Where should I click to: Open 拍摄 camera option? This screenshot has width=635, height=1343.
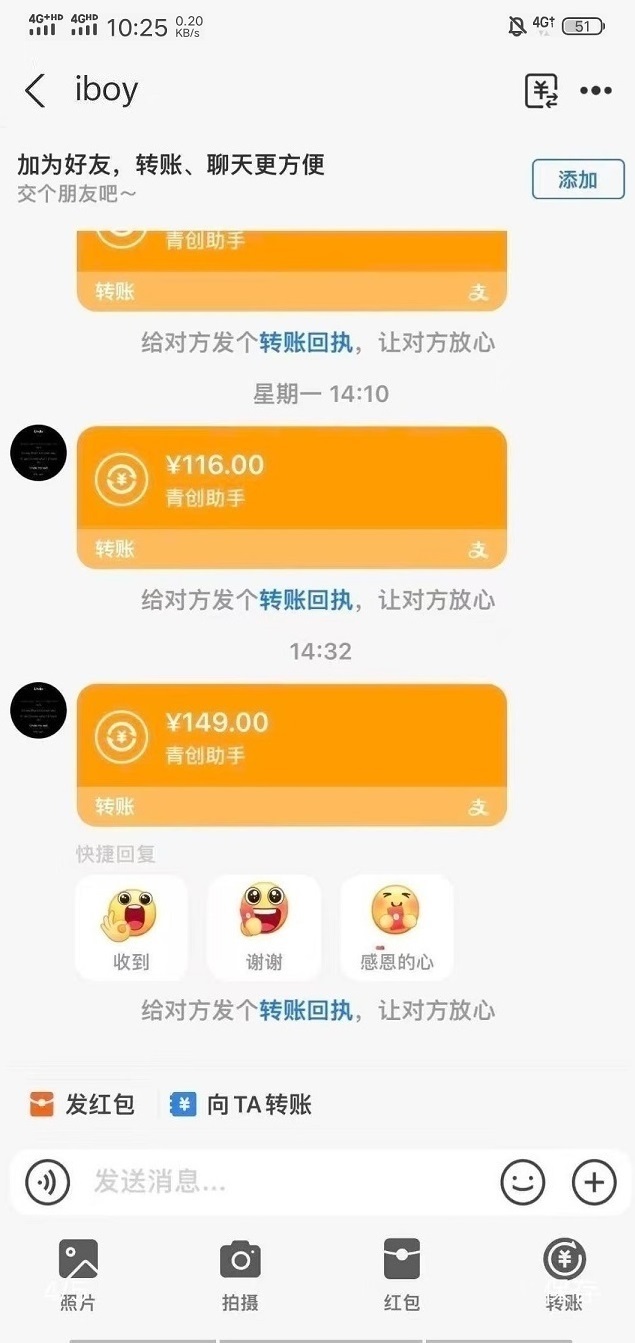pos(240,1273)
